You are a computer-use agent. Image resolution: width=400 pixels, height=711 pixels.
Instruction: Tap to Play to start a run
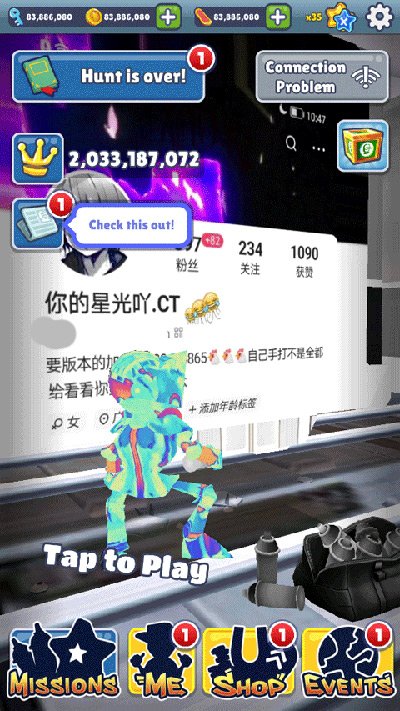pyautogui.click(x=126, y=562)
